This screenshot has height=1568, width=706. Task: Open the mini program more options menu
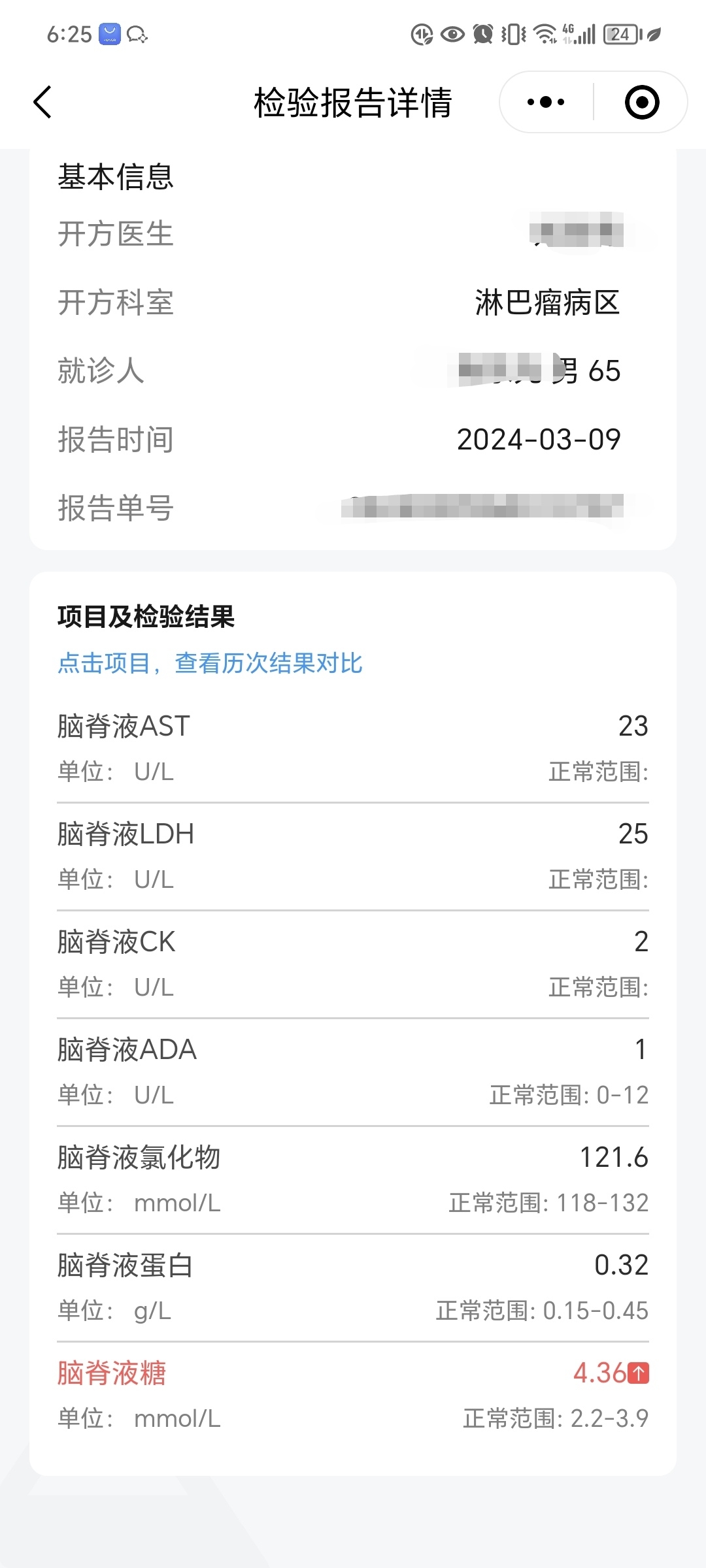coord(546,103)
